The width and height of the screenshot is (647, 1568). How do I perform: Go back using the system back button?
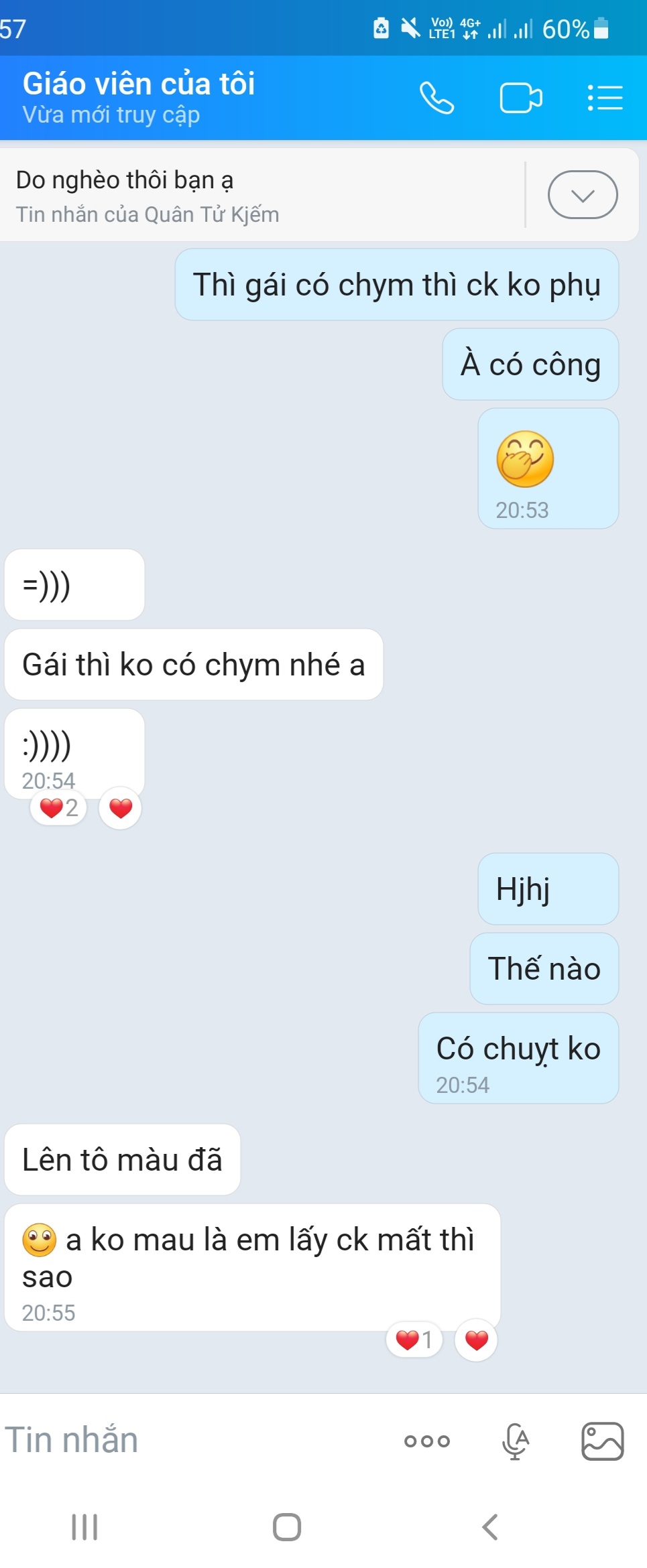tap(490, 1527)
